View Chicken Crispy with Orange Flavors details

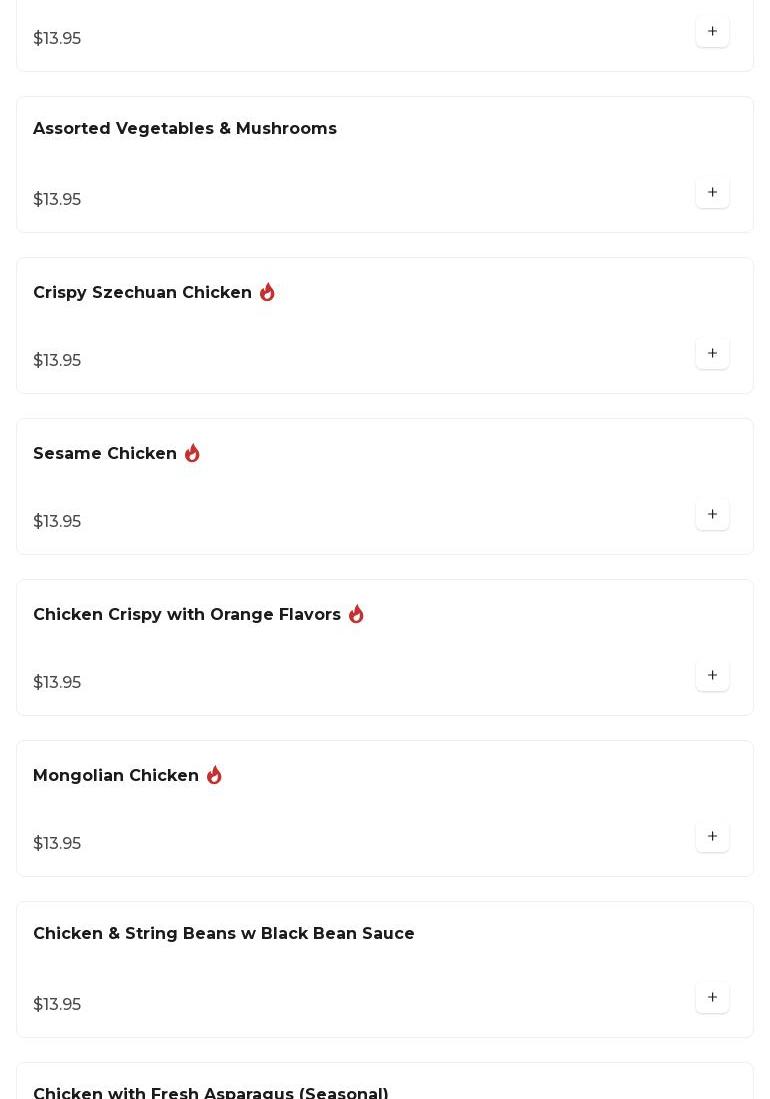[187, 615]
